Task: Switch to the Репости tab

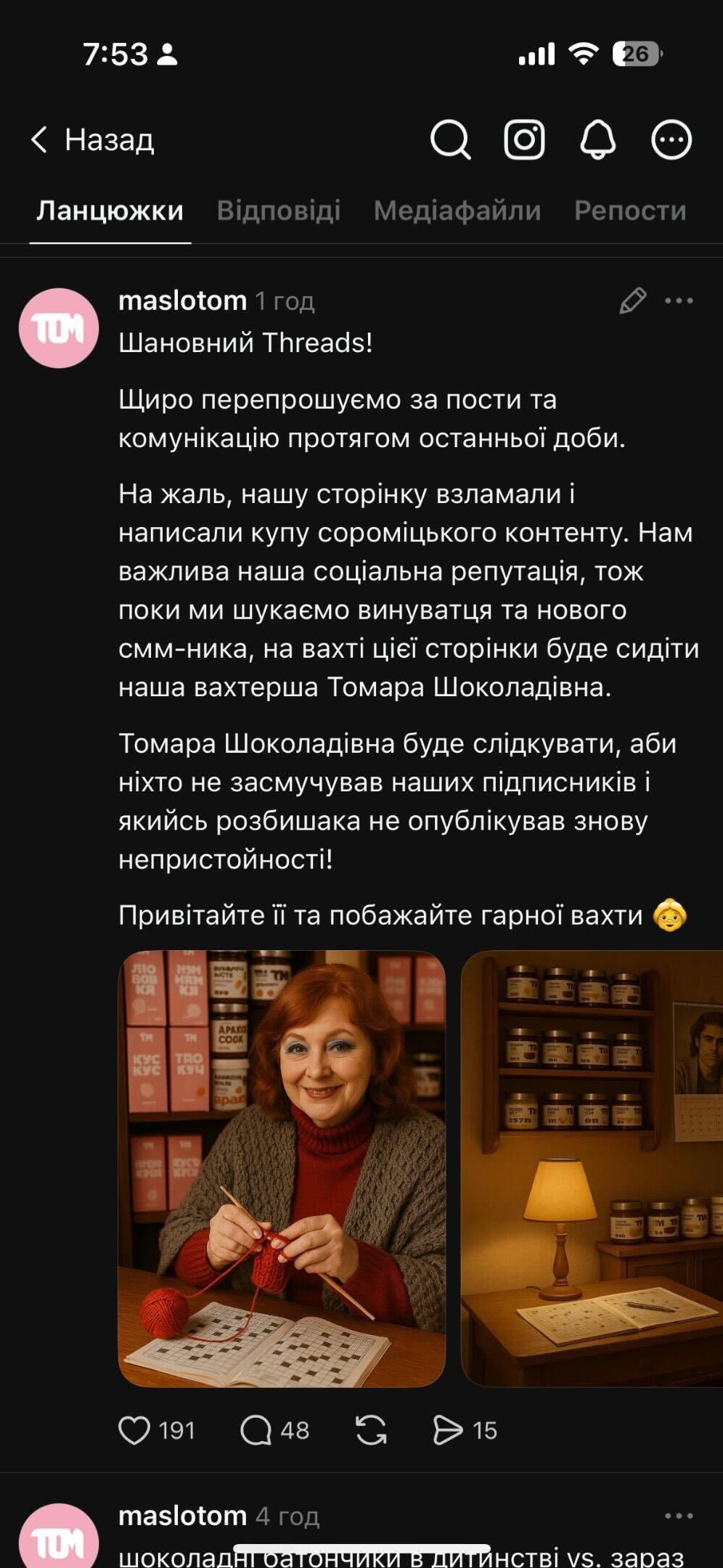Action: (x=629, y=211)
